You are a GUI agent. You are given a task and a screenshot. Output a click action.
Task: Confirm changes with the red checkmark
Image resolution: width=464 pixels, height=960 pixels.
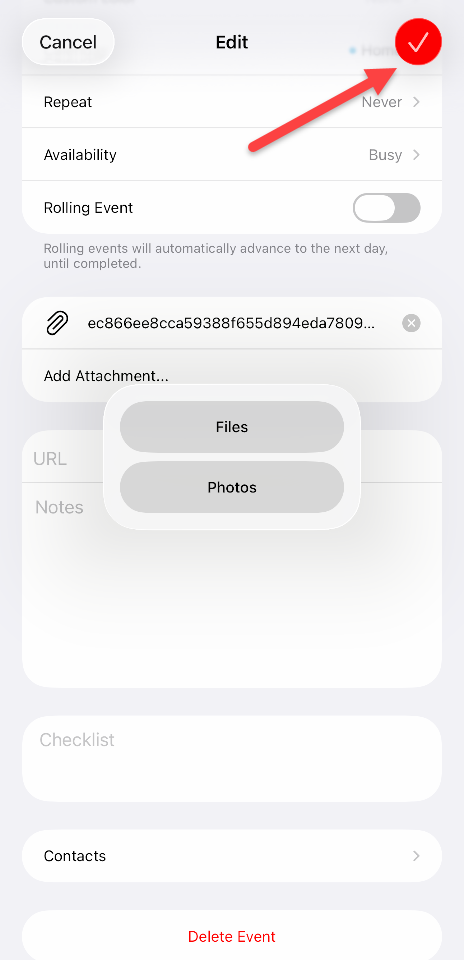(418, 42)
